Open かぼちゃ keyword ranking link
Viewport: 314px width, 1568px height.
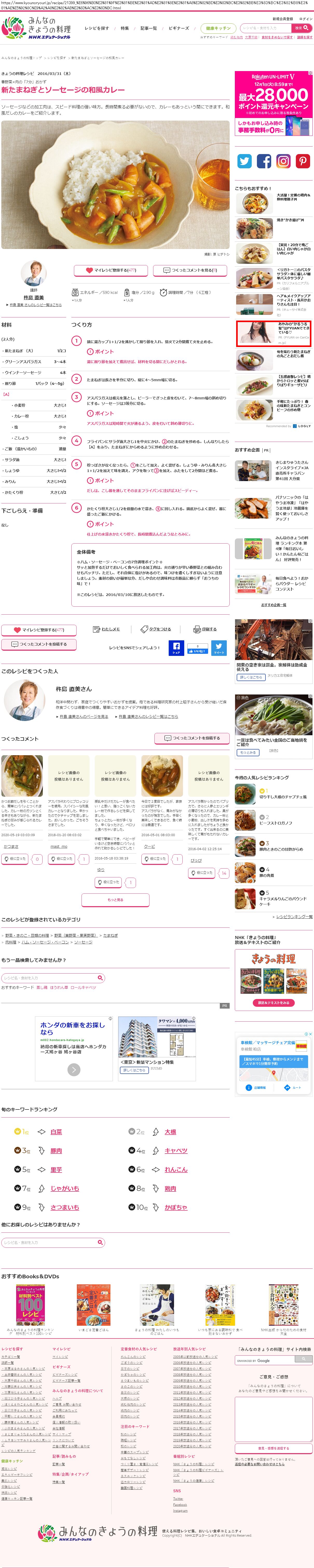click(x=176, y=1207)
